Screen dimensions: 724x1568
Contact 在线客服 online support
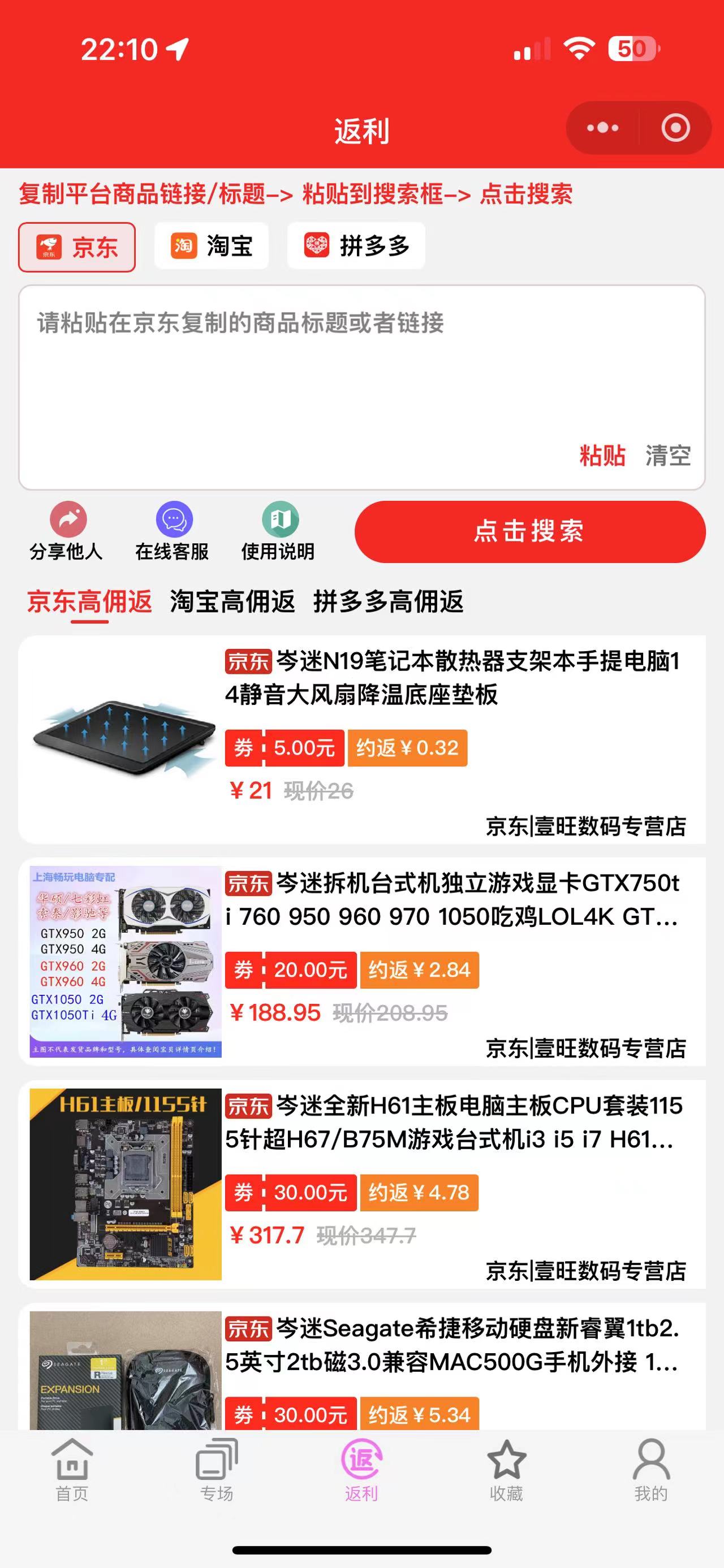(x=173, y=531)
